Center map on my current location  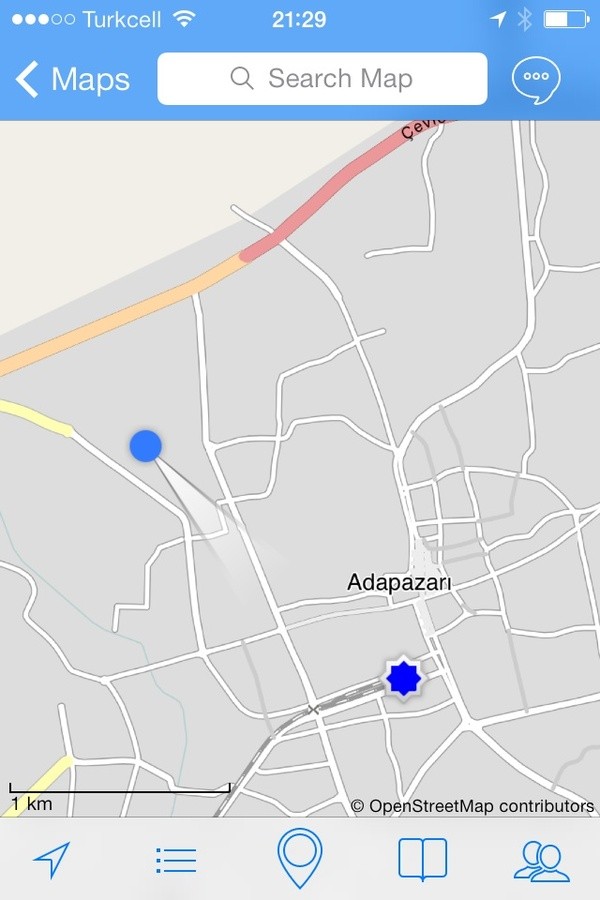(52, 858)
